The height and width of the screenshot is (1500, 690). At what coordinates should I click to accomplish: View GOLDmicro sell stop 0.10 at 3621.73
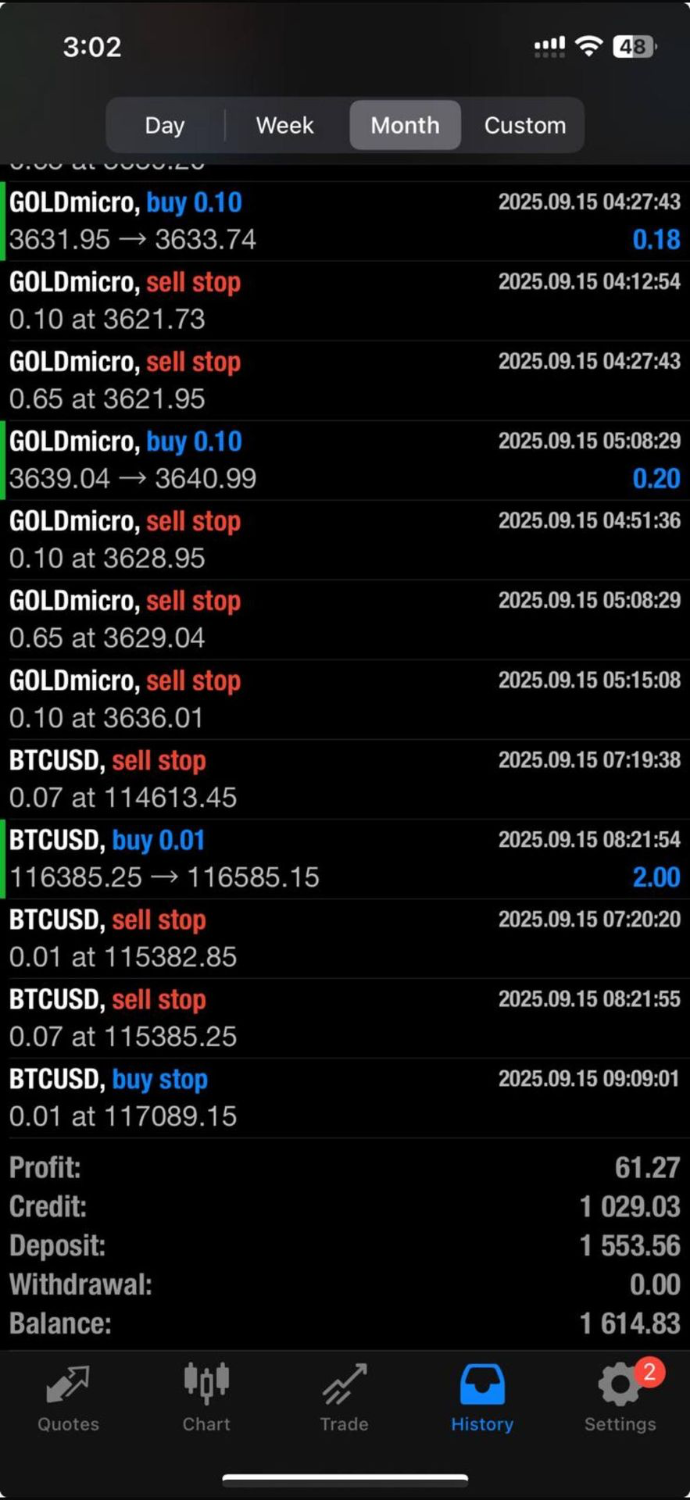tap(345, 301)
